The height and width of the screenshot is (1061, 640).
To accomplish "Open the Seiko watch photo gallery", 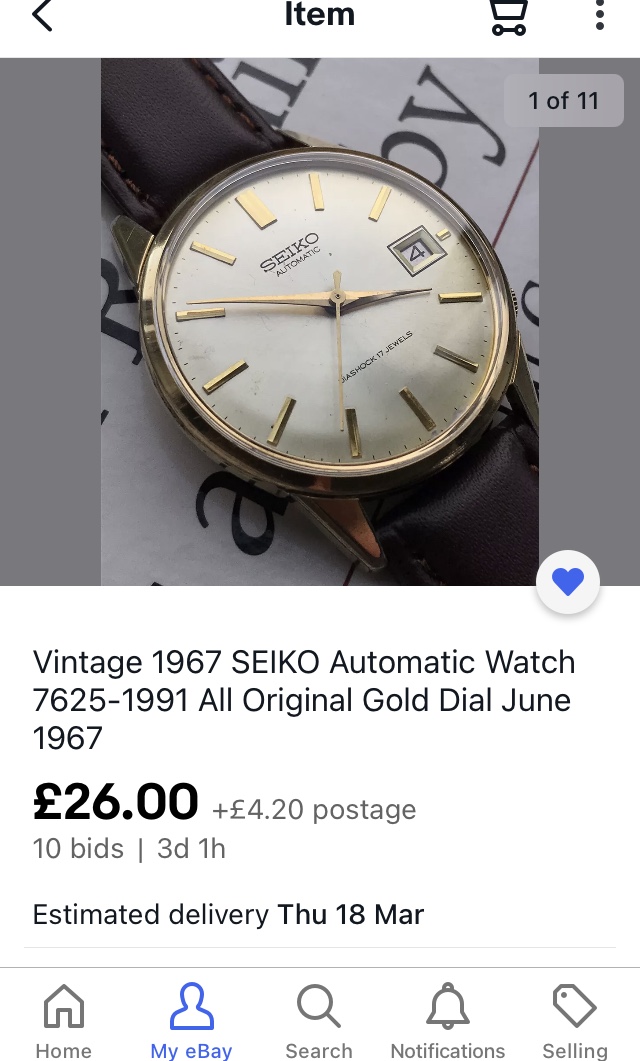I will (320, 320).
